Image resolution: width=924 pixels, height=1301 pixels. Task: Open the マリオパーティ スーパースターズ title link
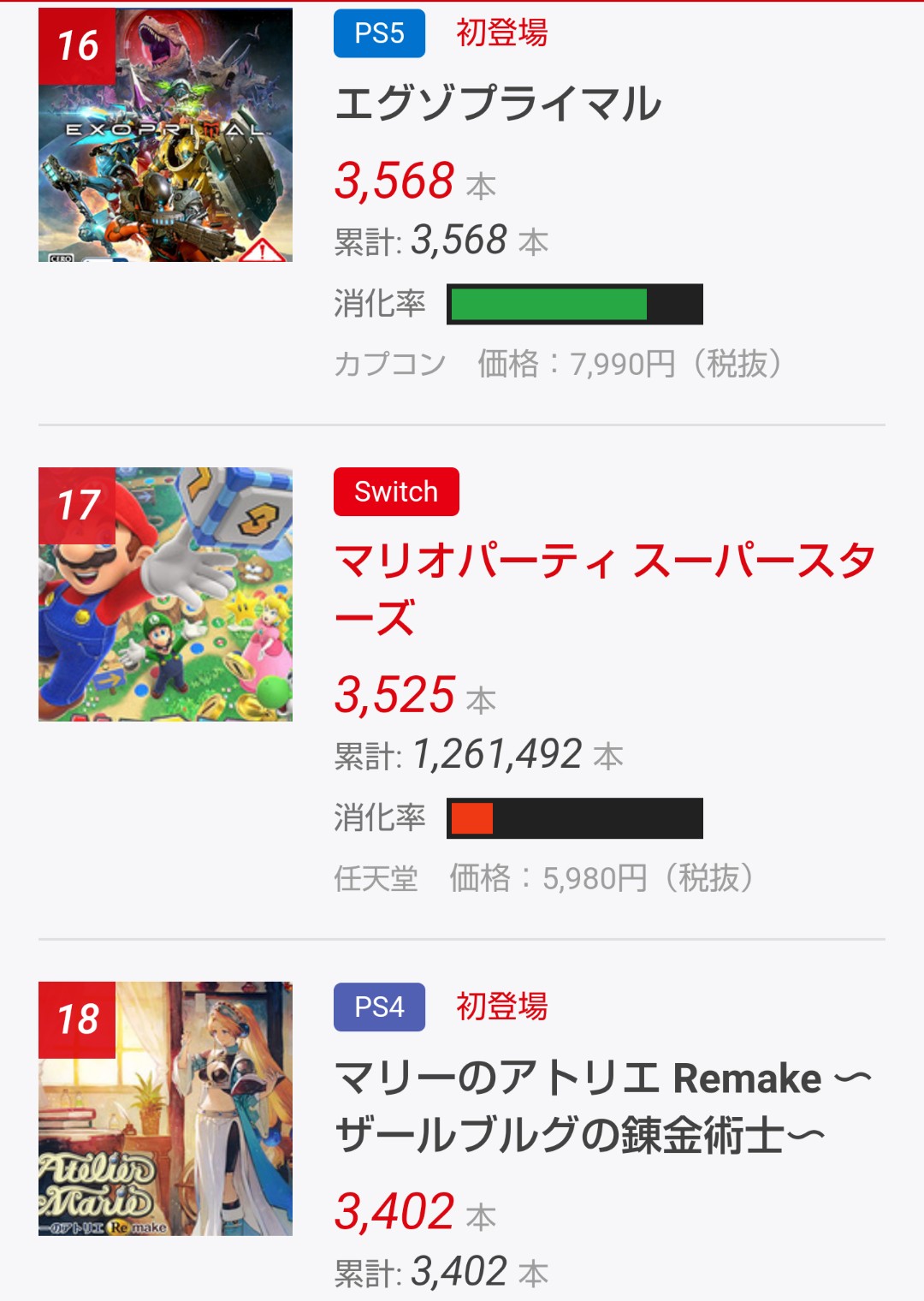(x=606, y=590)
